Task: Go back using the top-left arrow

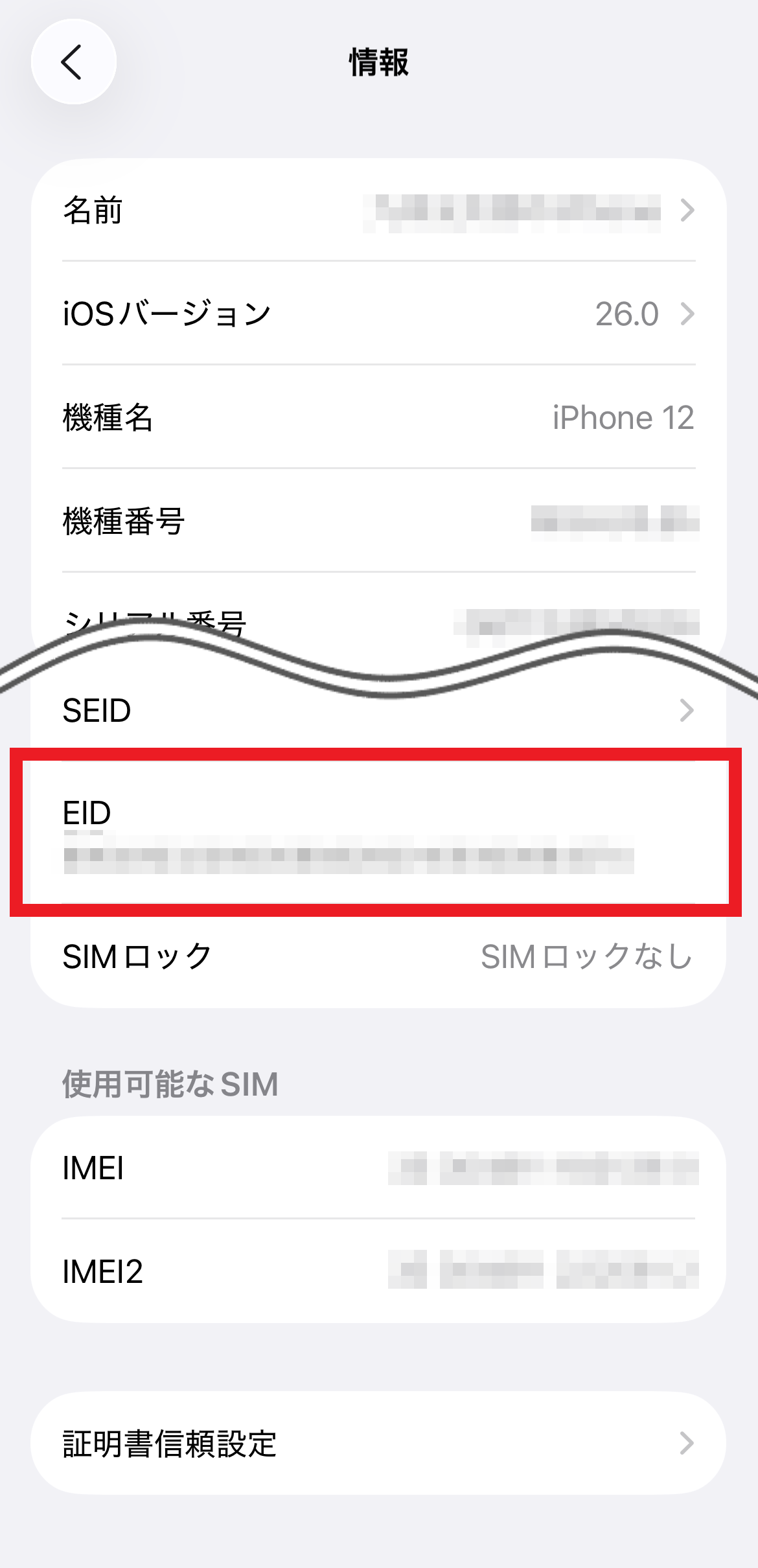Action: (x=73, y=62)
